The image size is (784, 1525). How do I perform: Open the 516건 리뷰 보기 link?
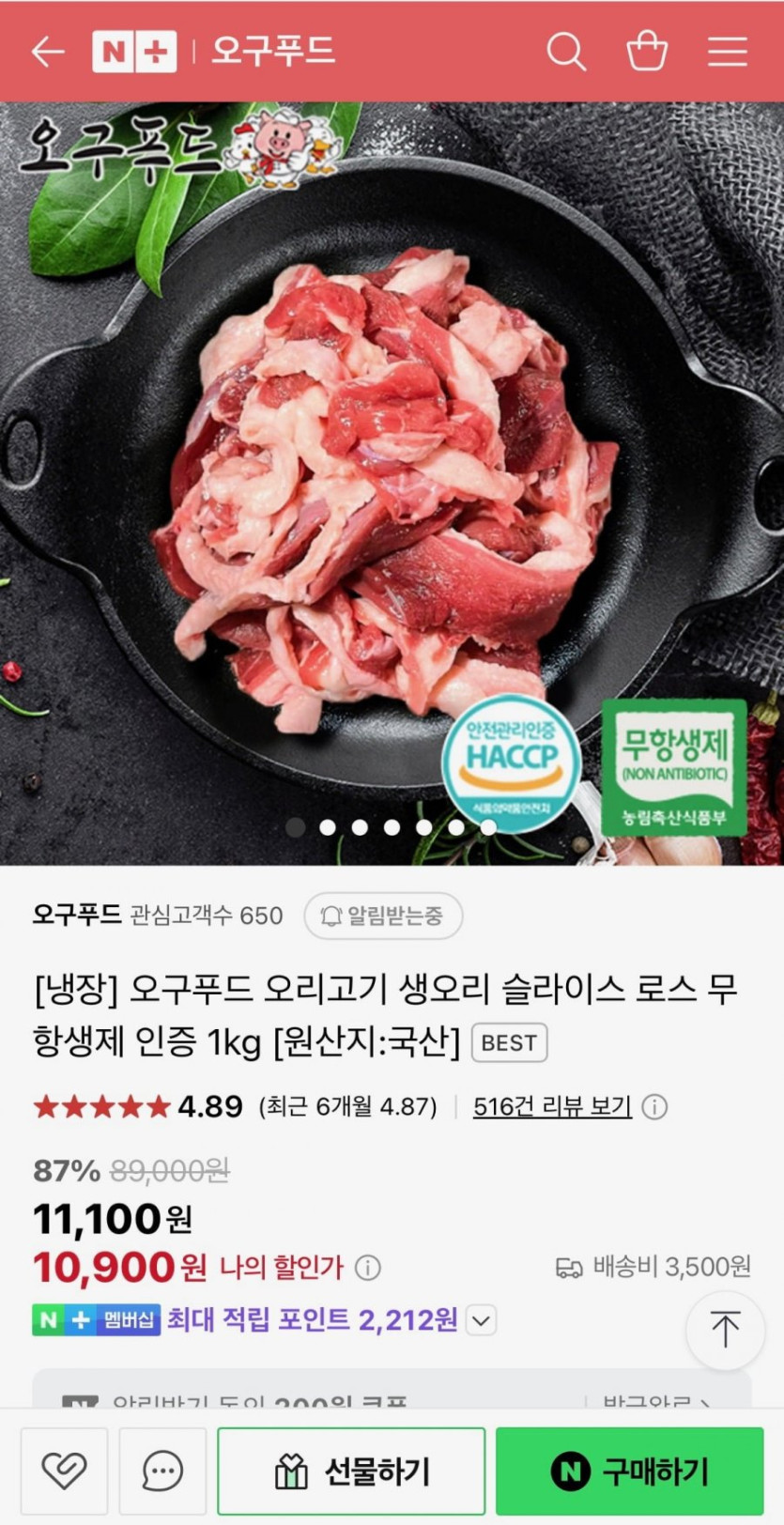pos(551,1106)
